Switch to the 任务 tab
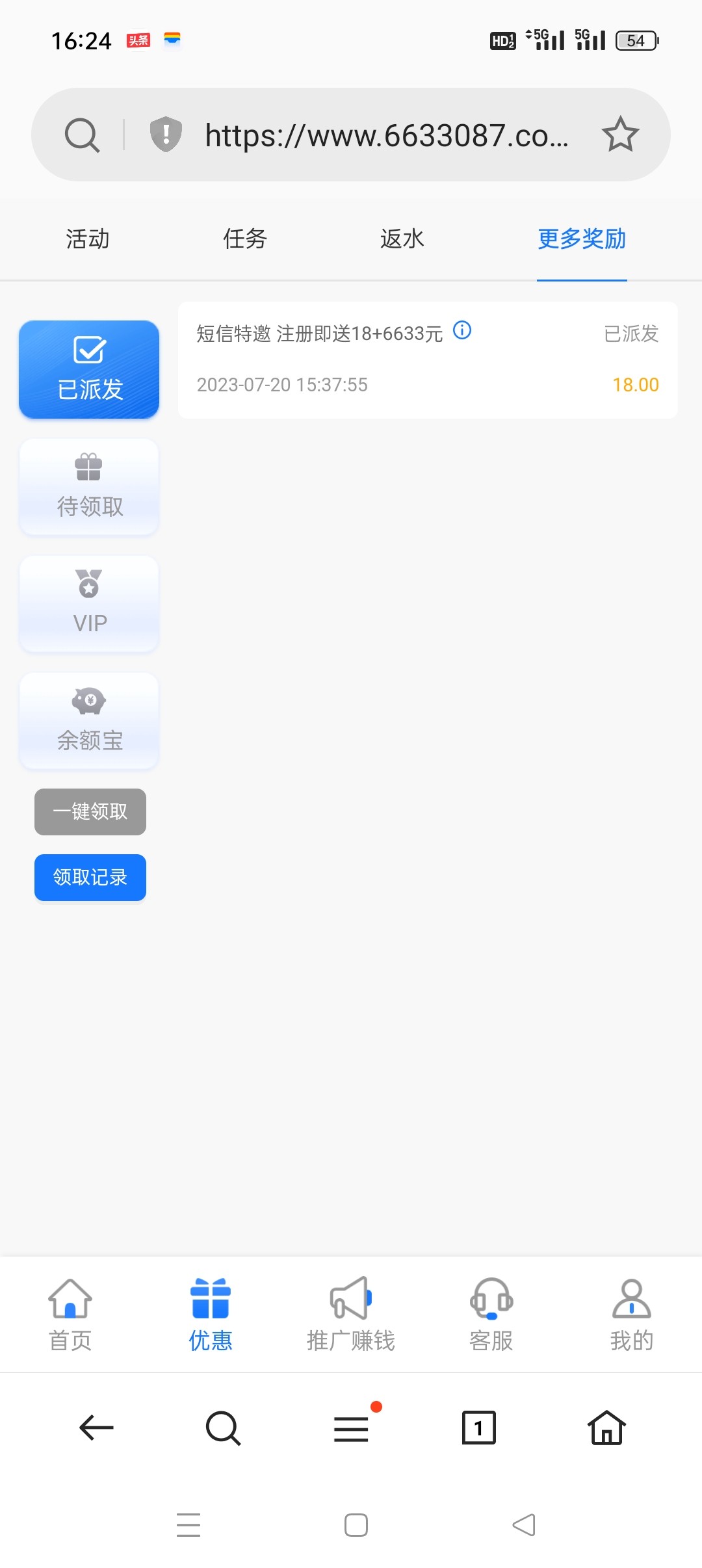 click(x=245, y=239)
